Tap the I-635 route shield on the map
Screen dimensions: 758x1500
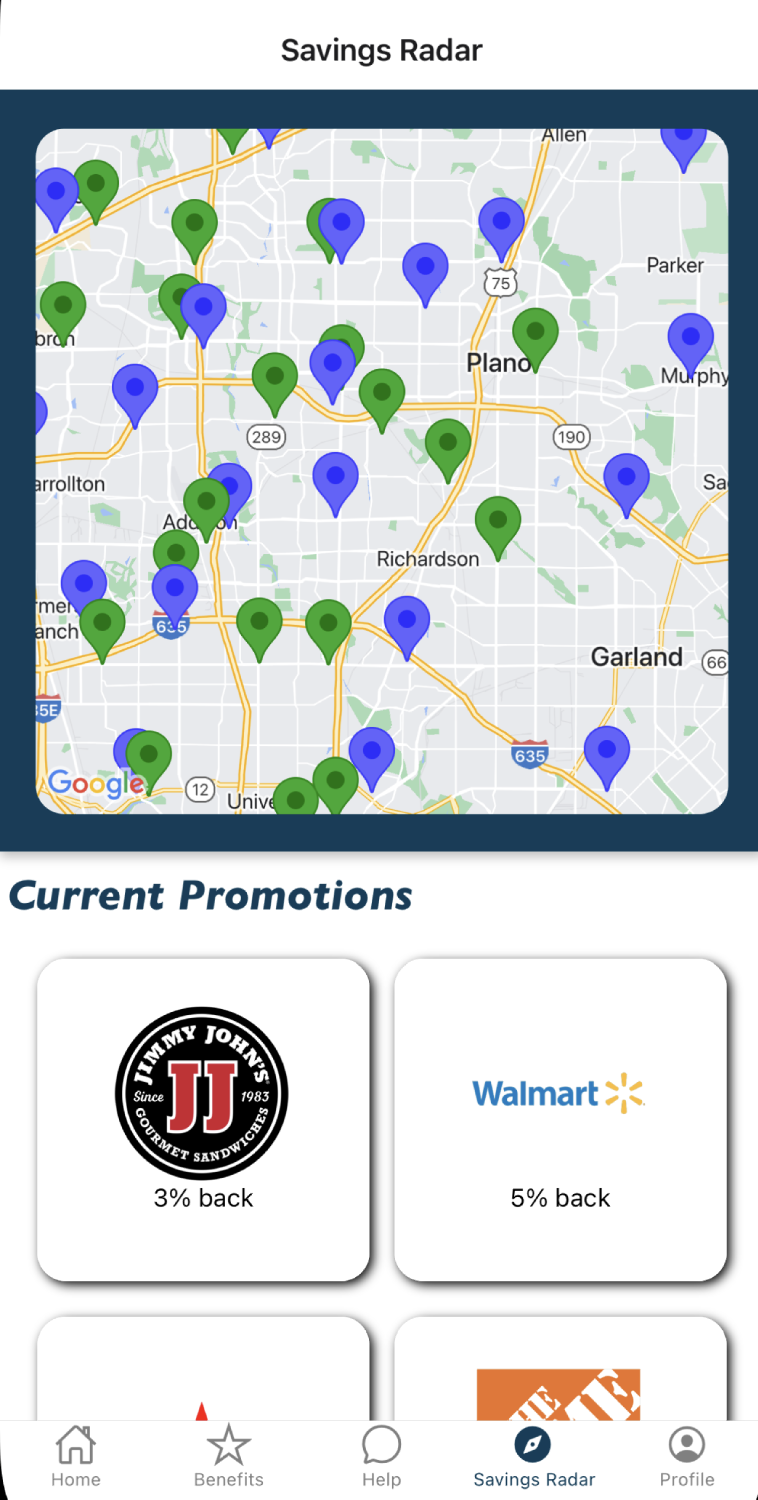click(x=530, y=756)
